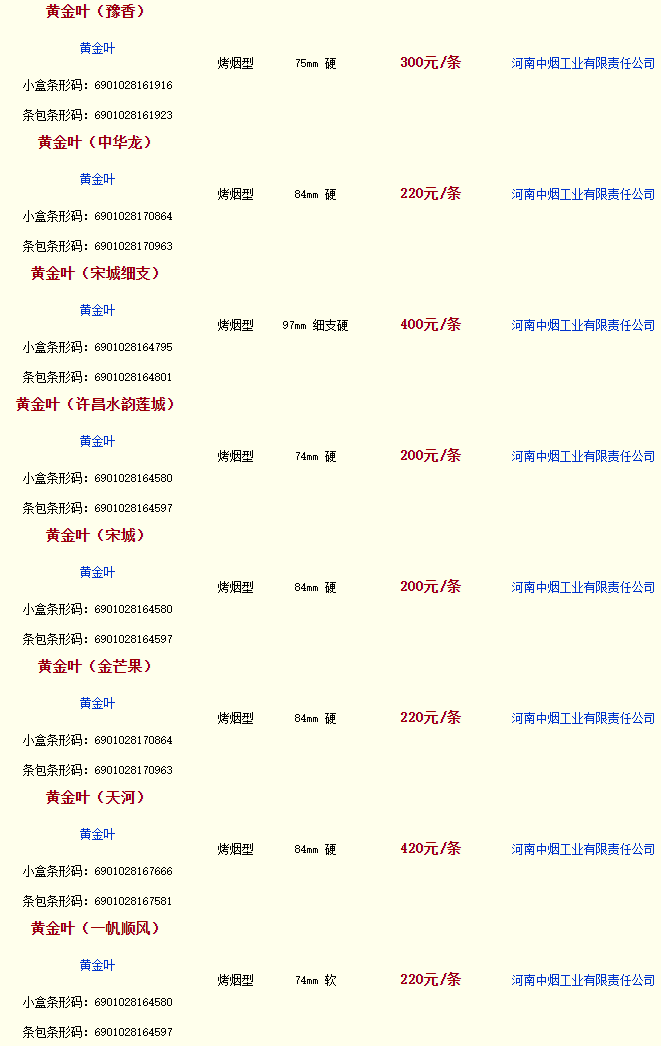Select the 河南中烟 manufacturer link in the 天河 row
The image size is (661, 1057).
583,849
